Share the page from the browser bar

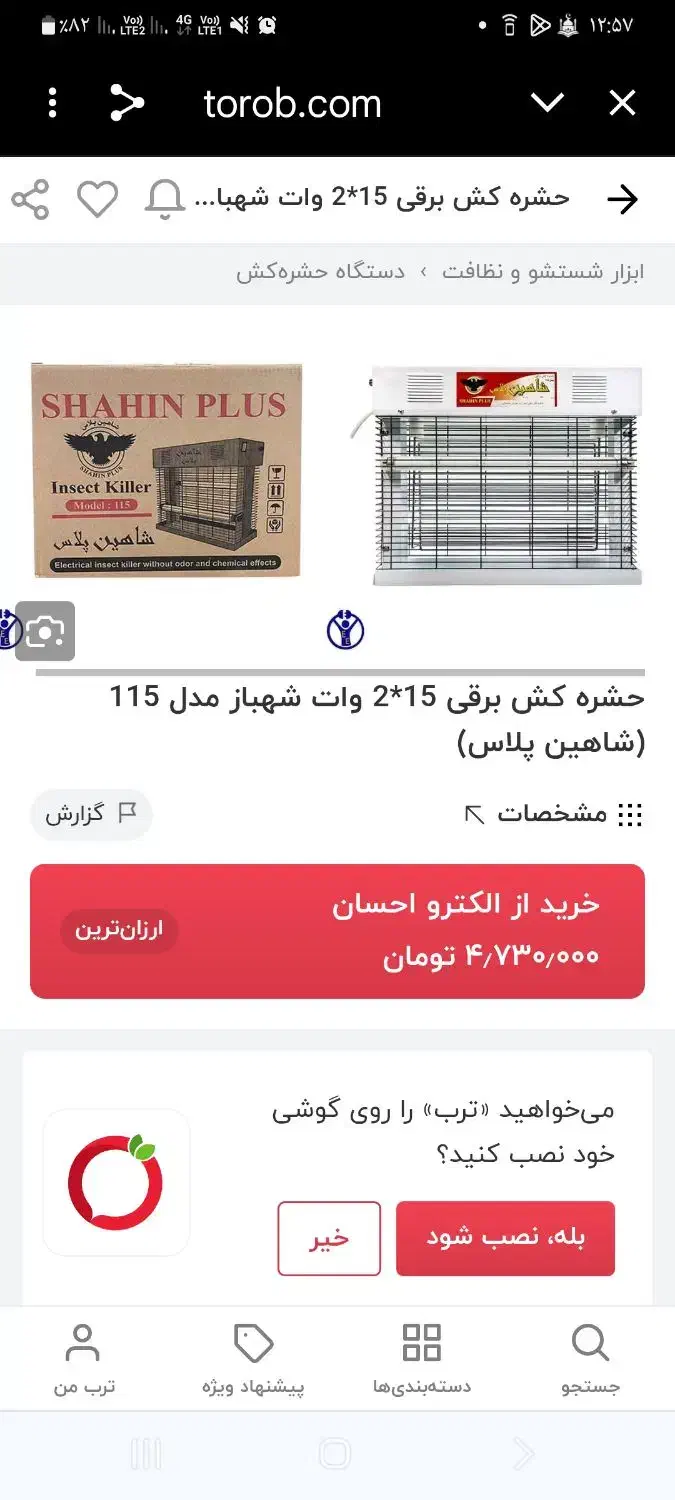point(127,103)
